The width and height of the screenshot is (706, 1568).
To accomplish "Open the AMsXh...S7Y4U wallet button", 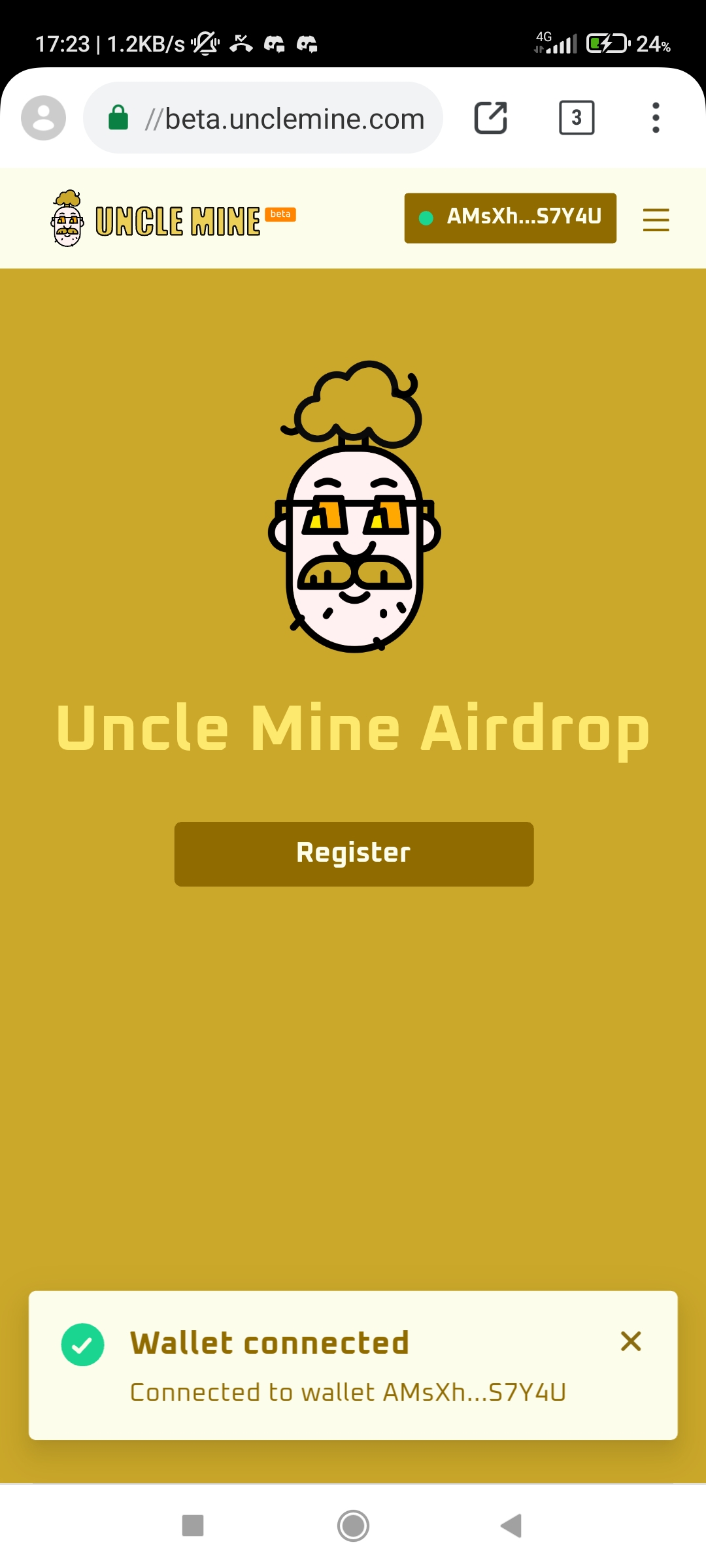I will point(510,218).
